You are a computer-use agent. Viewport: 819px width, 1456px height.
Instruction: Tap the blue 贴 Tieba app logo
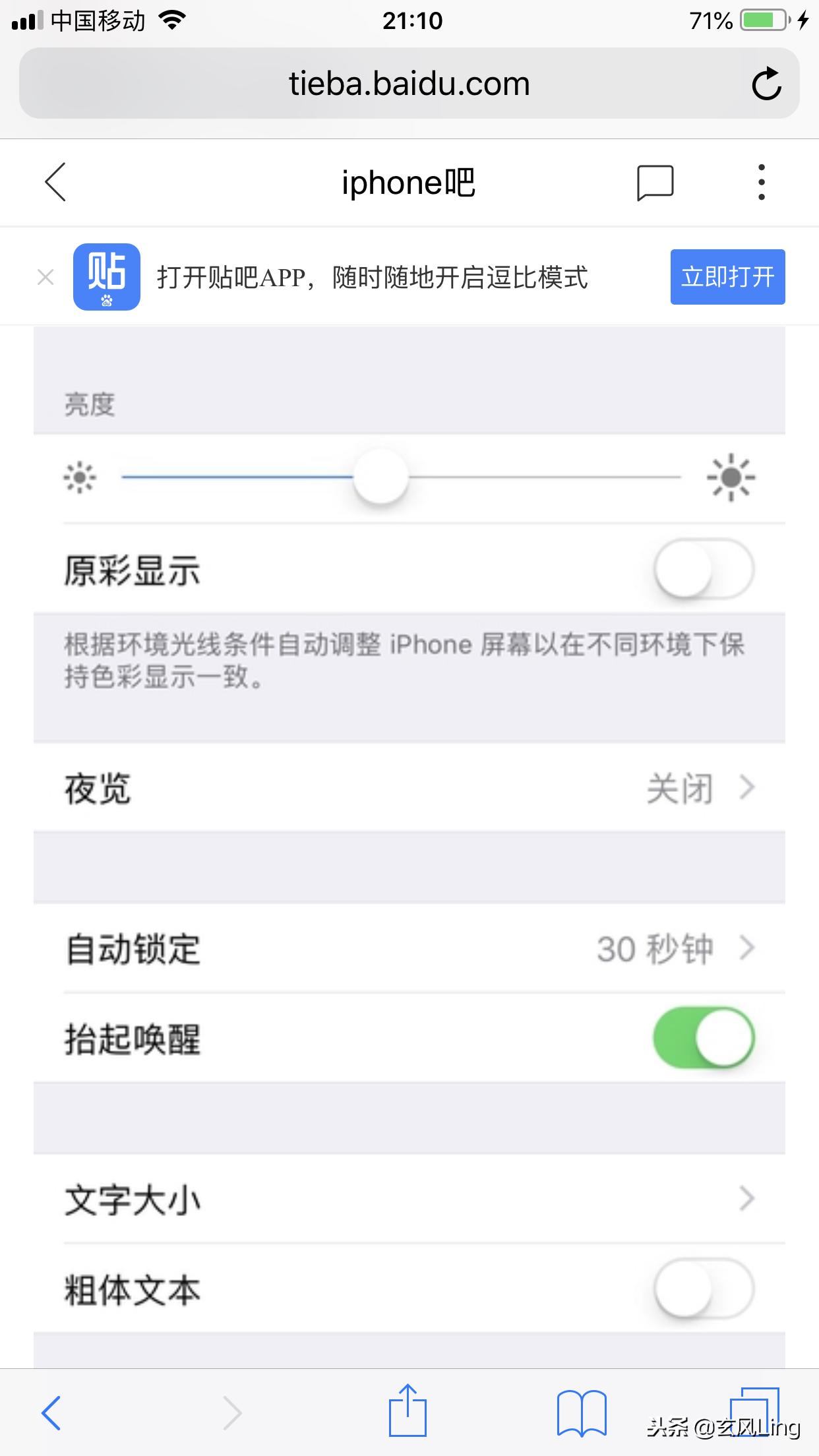pos(106,277)
